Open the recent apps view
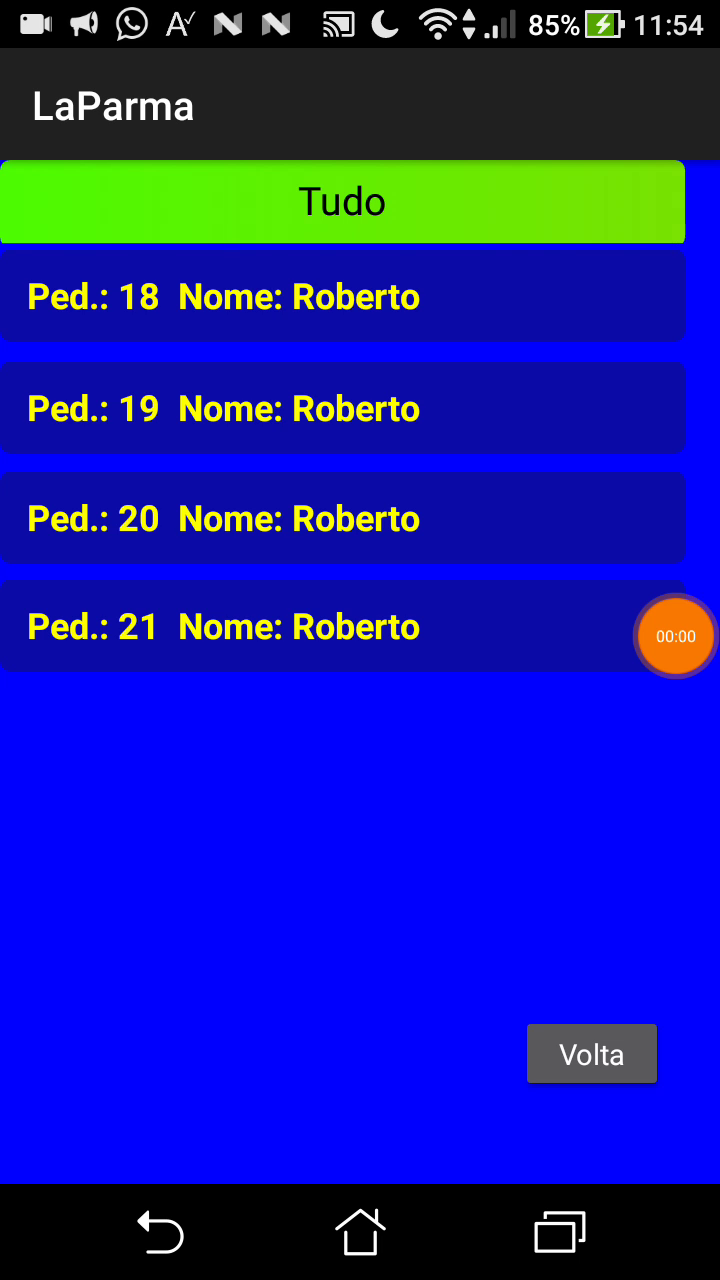 [x=560, y=1232]
